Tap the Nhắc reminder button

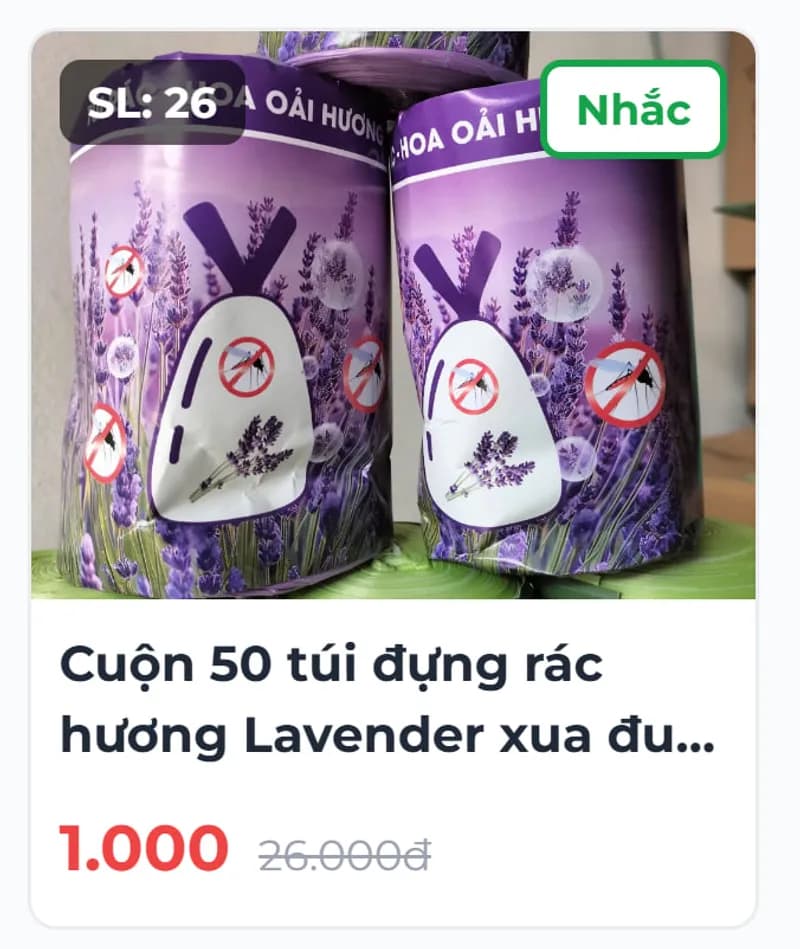click(x=632, y=109)
